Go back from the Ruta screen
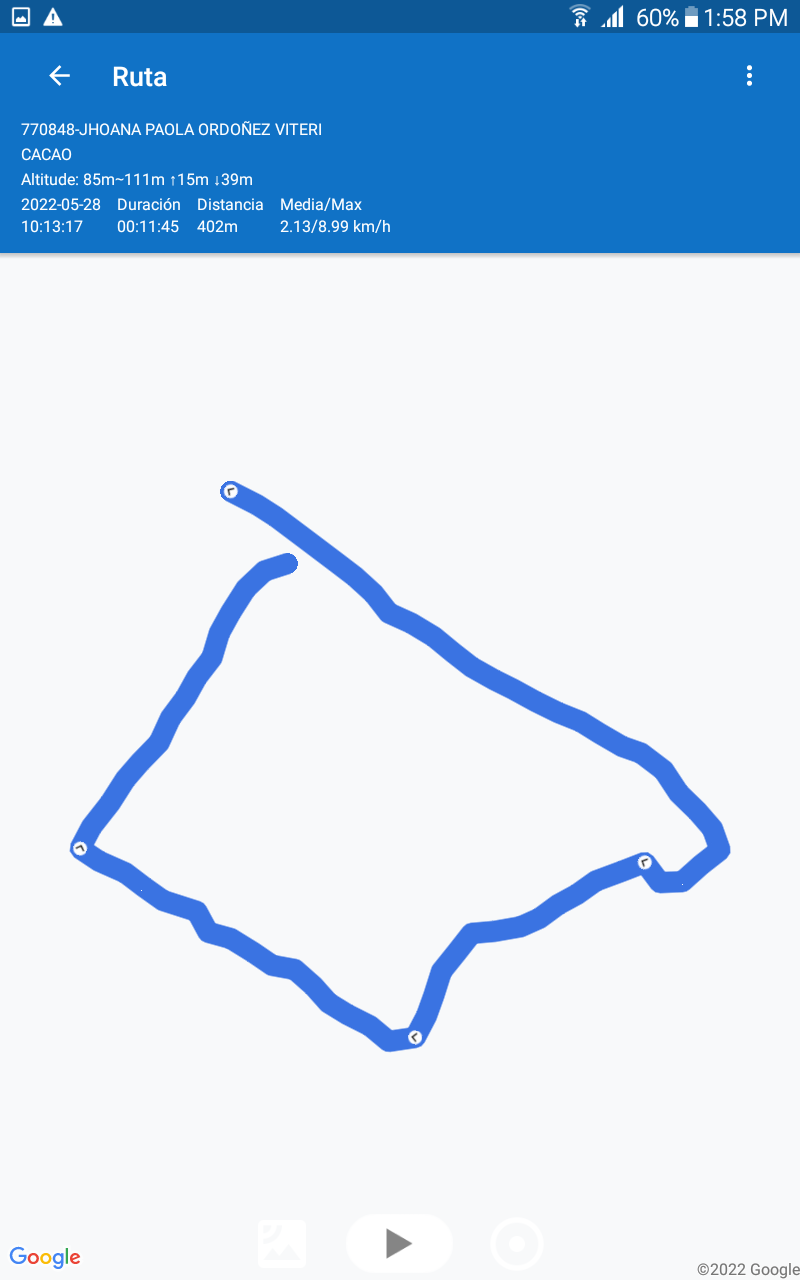Image resolution: width=800 pixels, height=1280 pixels. [59, 76]
